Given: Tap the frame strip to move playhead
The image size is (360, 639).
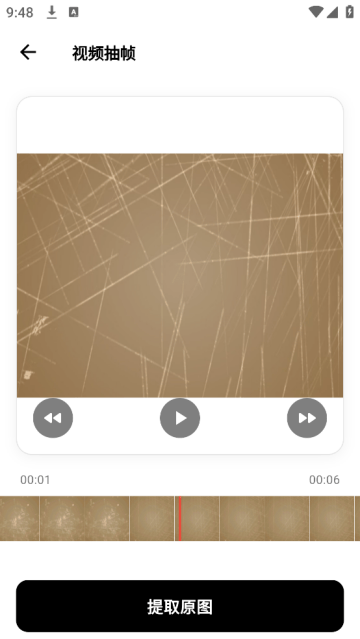Looking at the screenshot, I should 180,518.
